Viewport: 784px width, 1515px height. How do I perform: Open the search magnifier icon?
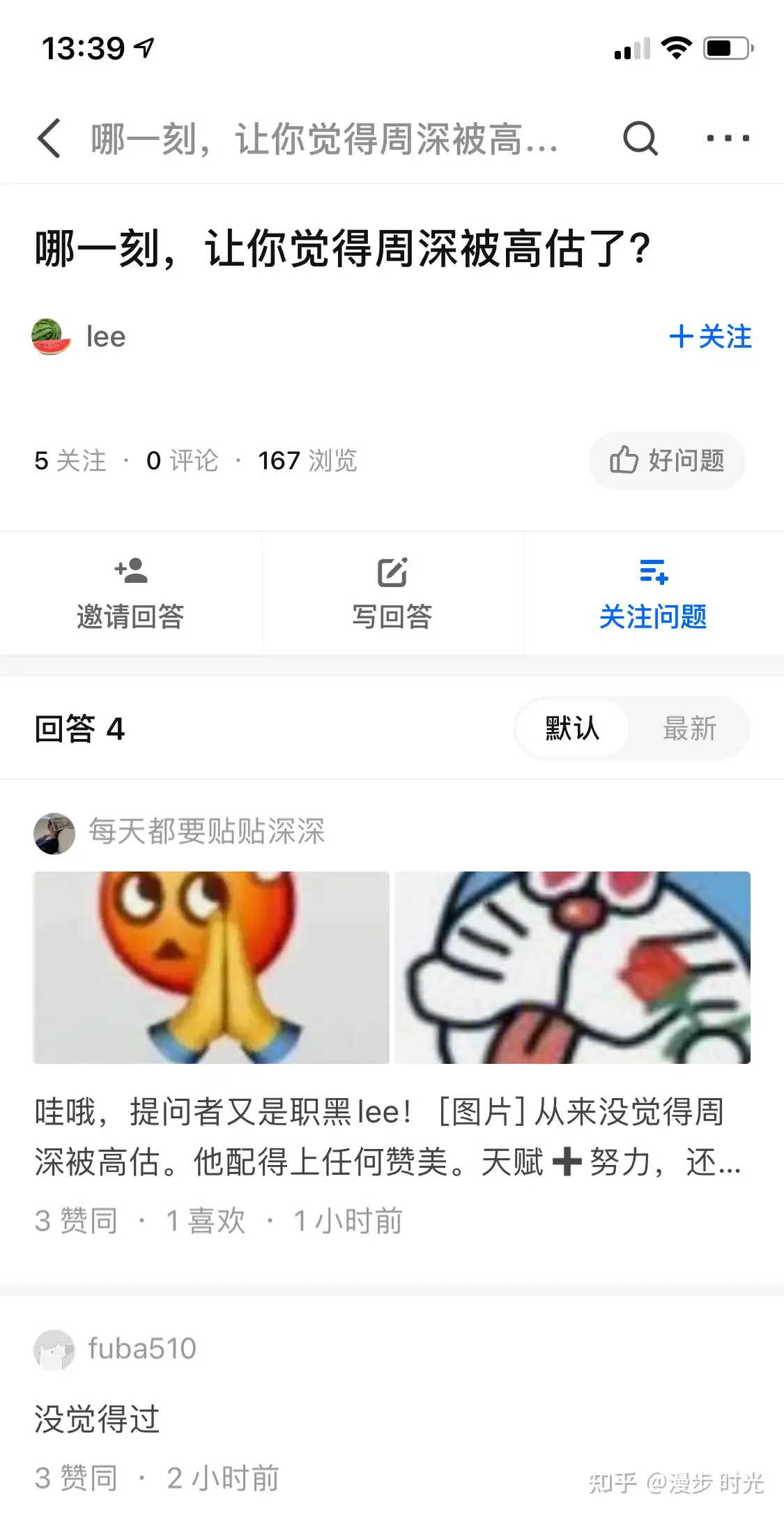click(640, 138)
